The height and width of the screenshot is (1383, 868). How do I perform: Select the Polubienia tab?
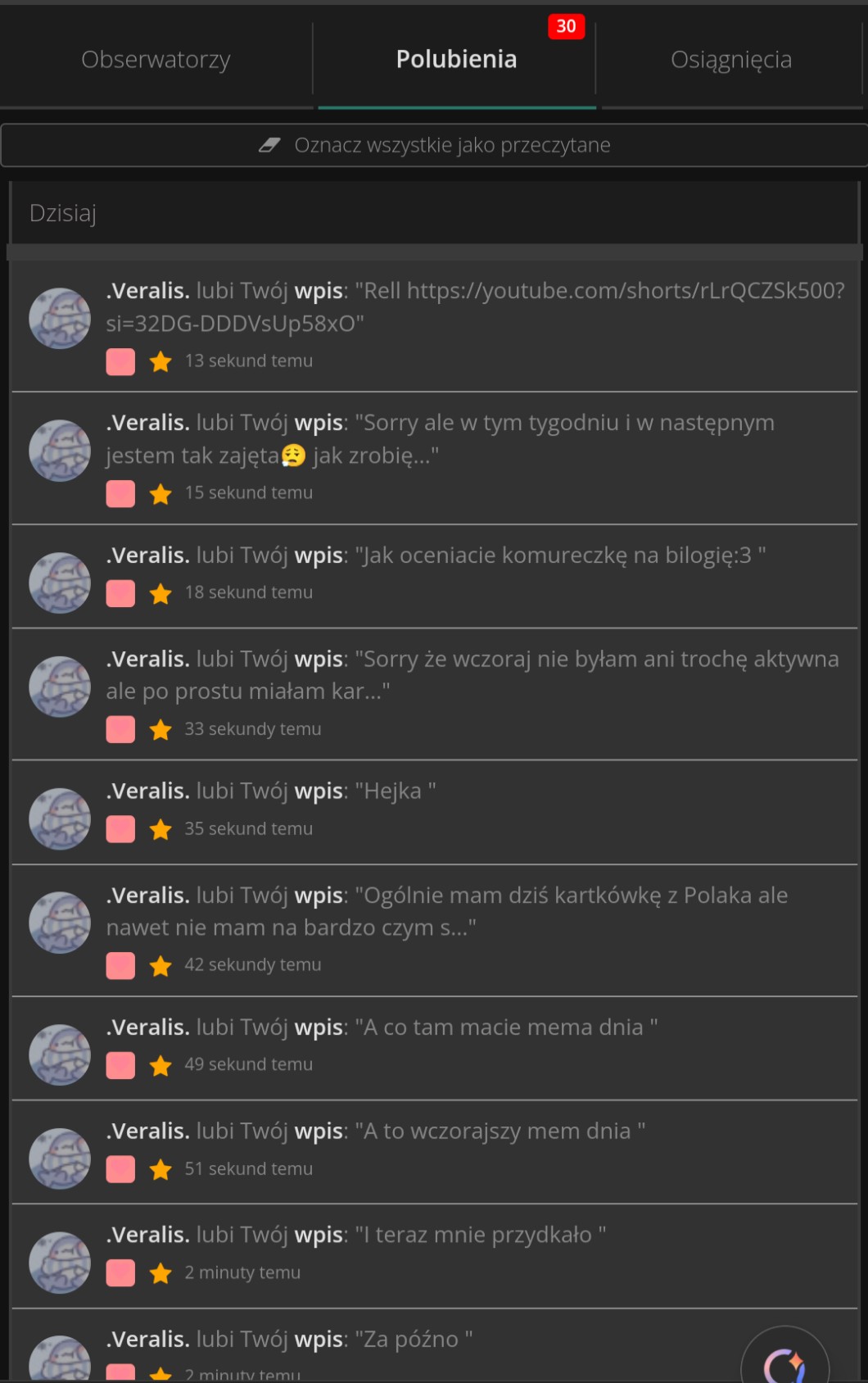[456, 60]
